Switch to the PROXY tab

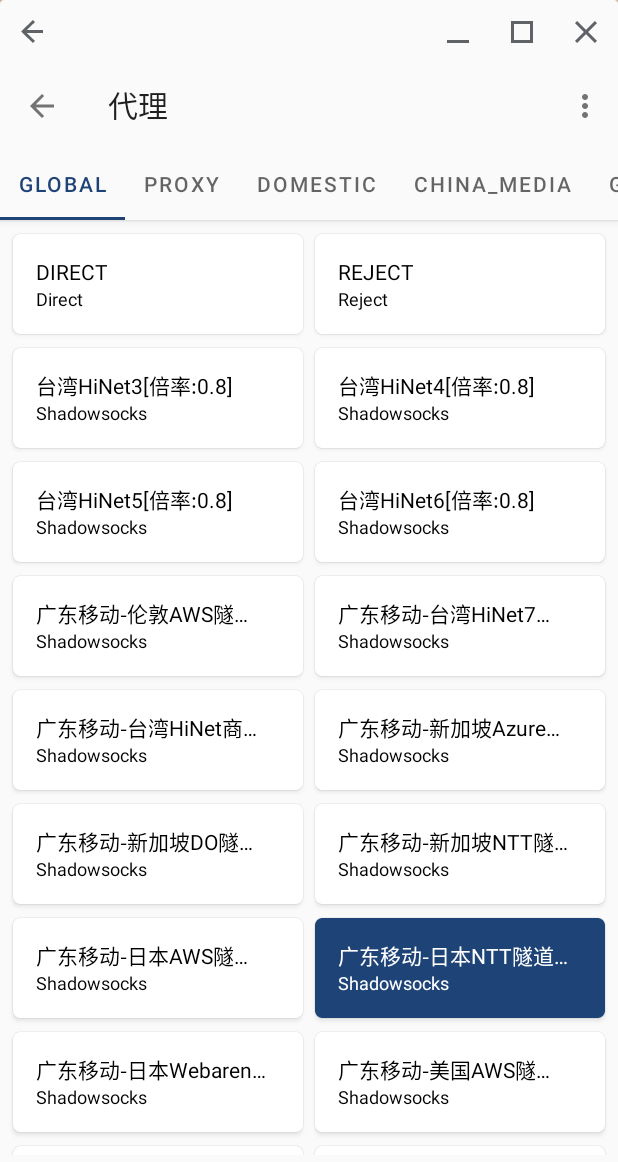point(182,185)
